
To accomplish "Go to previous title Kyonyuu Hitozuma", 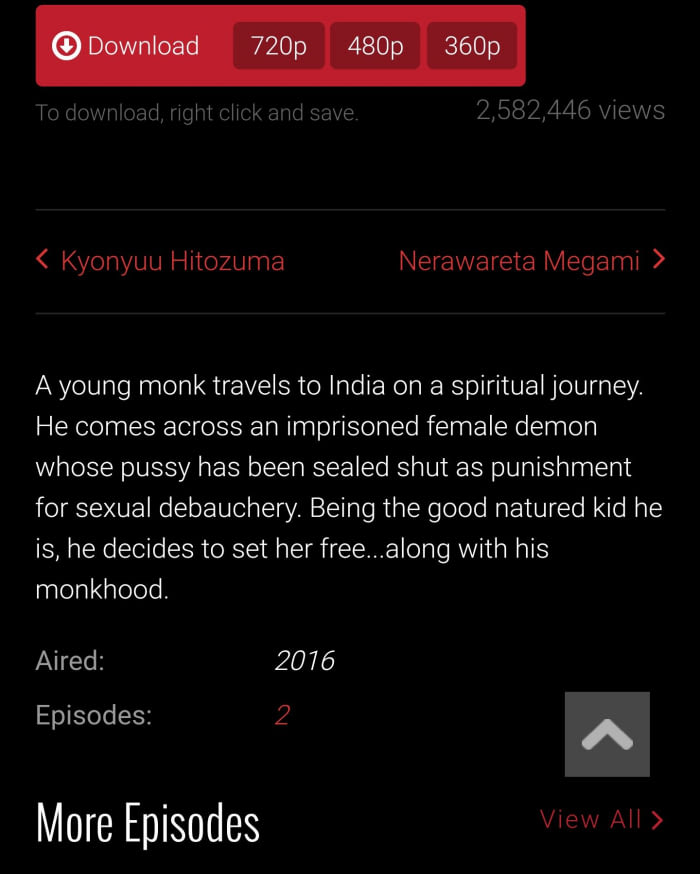I will (x=161, y=261).
